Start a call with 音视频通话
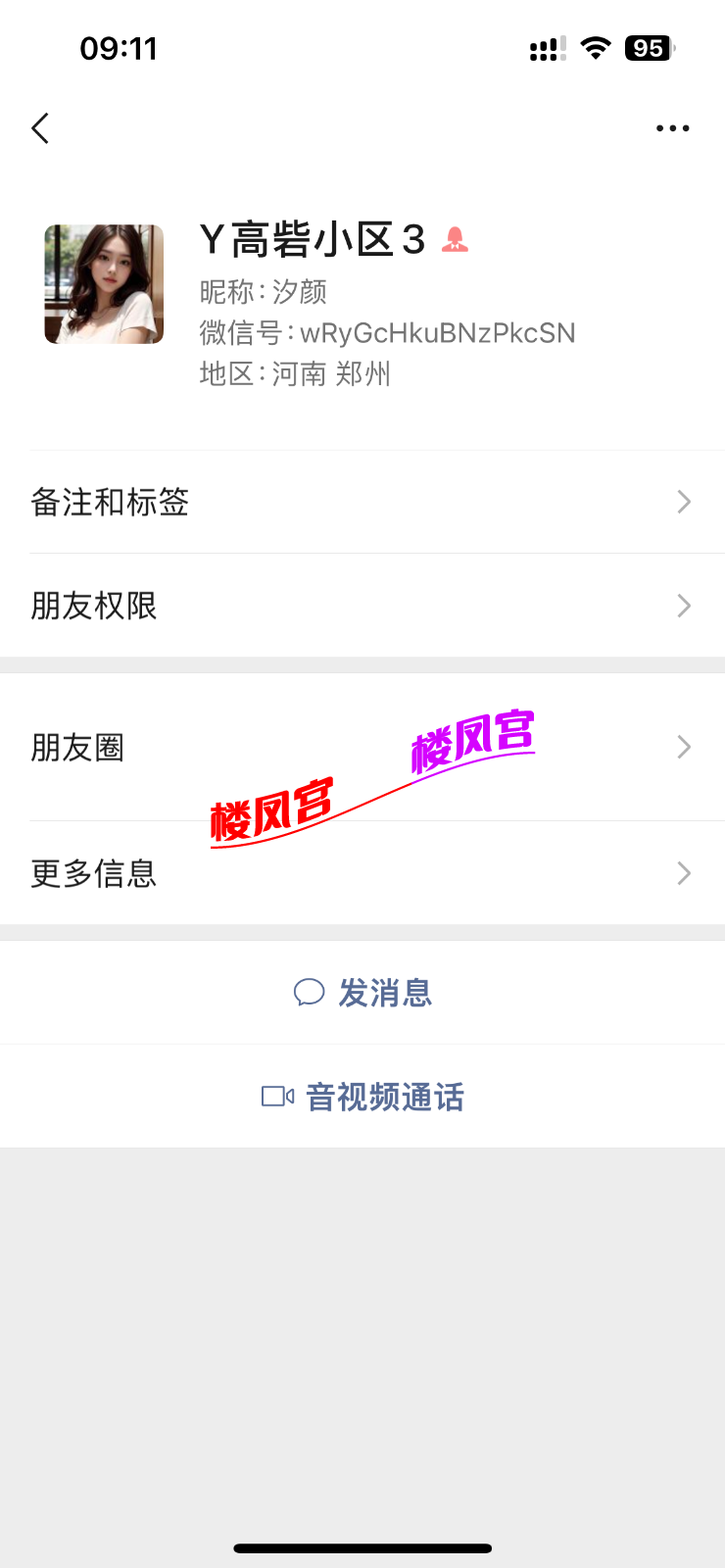Viewport: 725px width, 1568px height. click(362, 1097)
